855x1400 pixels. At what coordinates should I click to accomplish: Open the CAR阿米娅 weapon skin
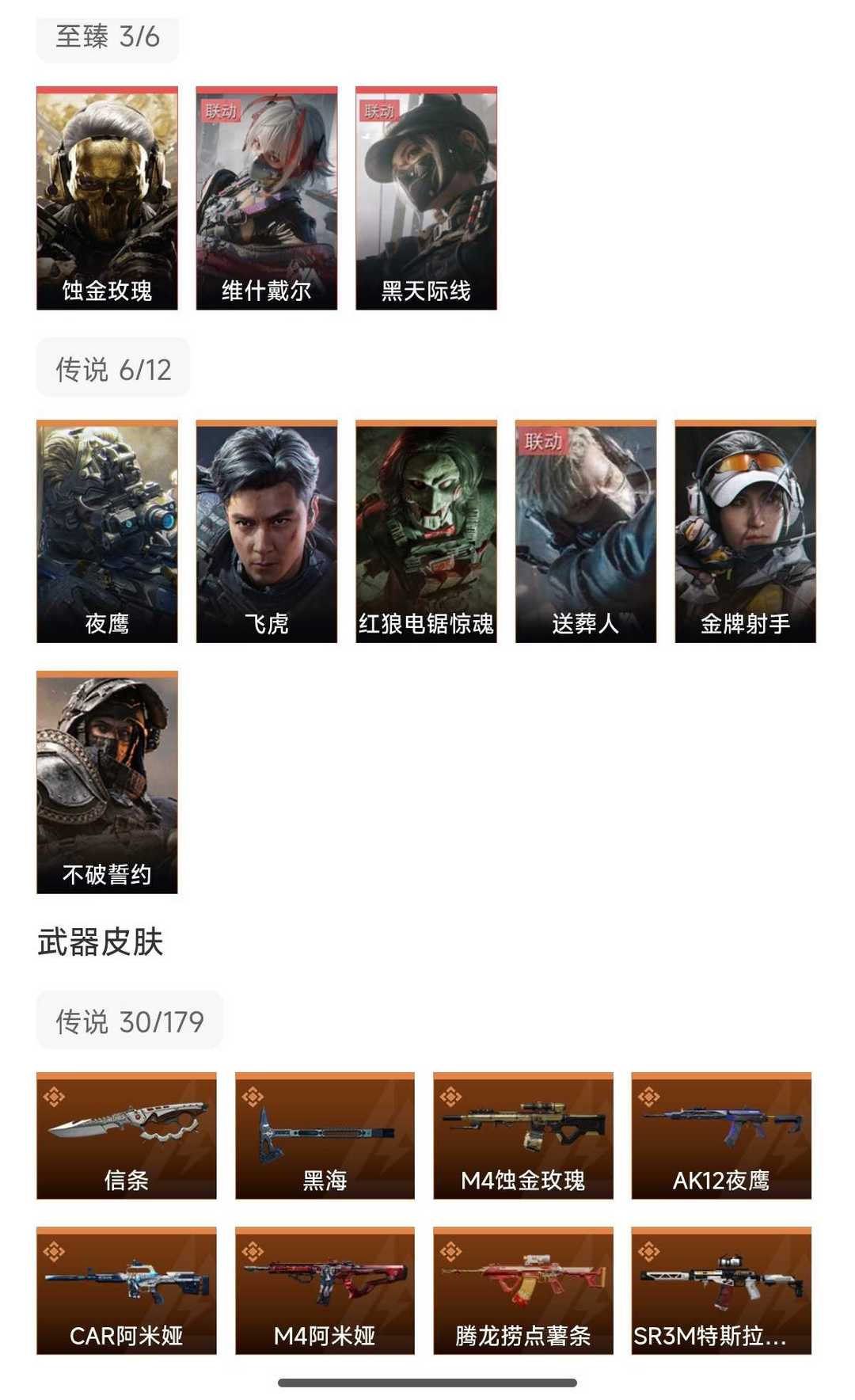click(127, 1291)
